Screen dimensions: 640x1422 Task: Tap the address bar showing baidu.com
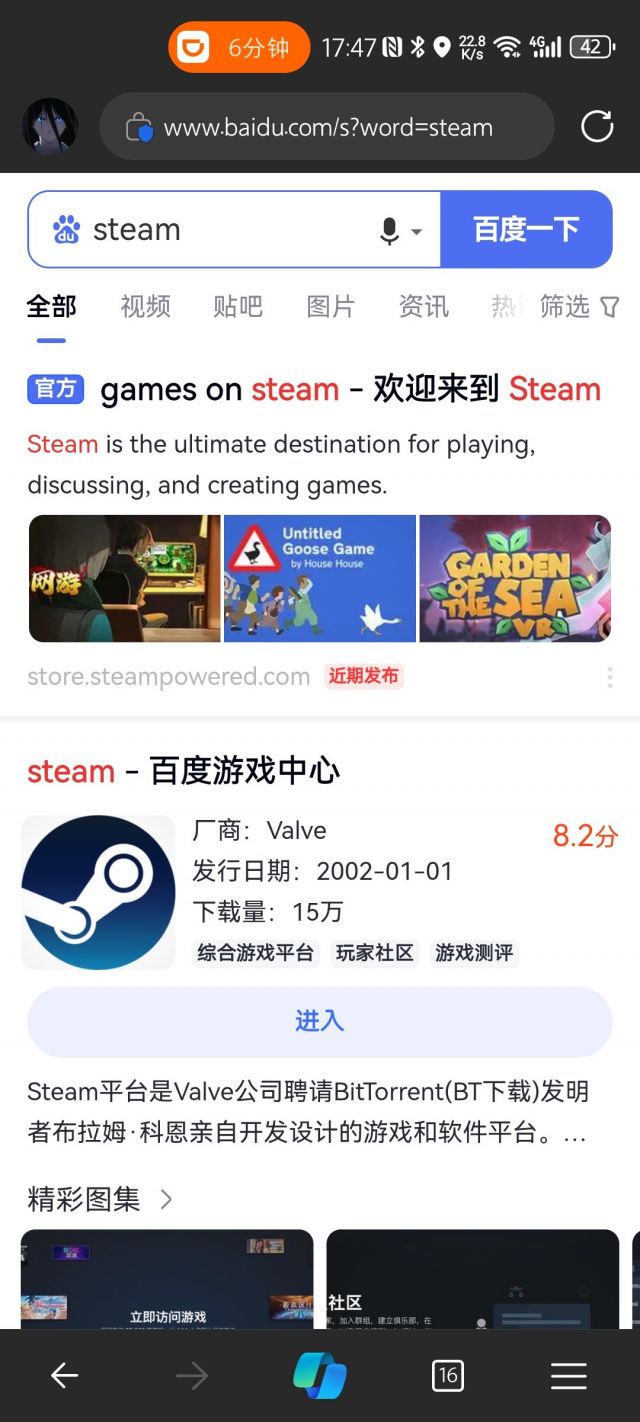327,128
